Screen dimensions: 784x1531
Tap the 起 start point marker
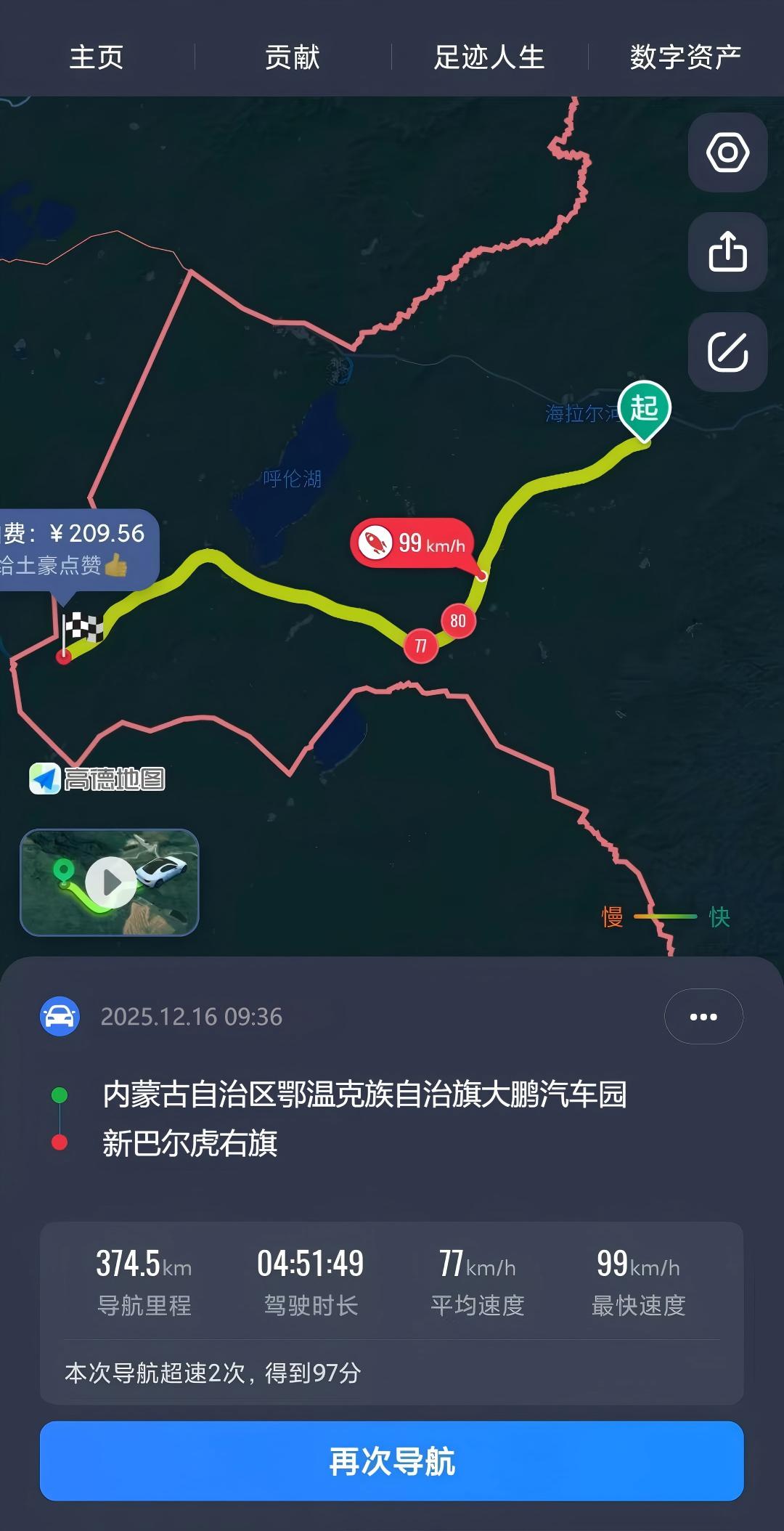644,408
